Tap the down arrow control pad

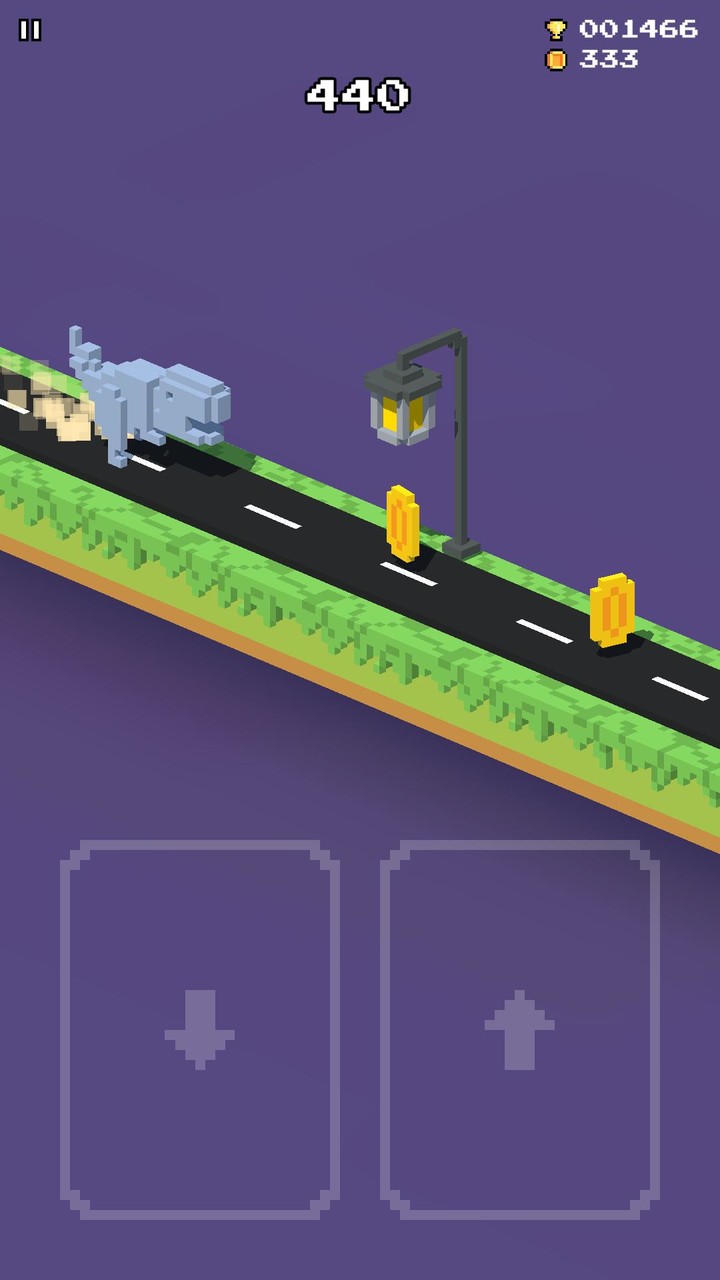click(200, 1030)
